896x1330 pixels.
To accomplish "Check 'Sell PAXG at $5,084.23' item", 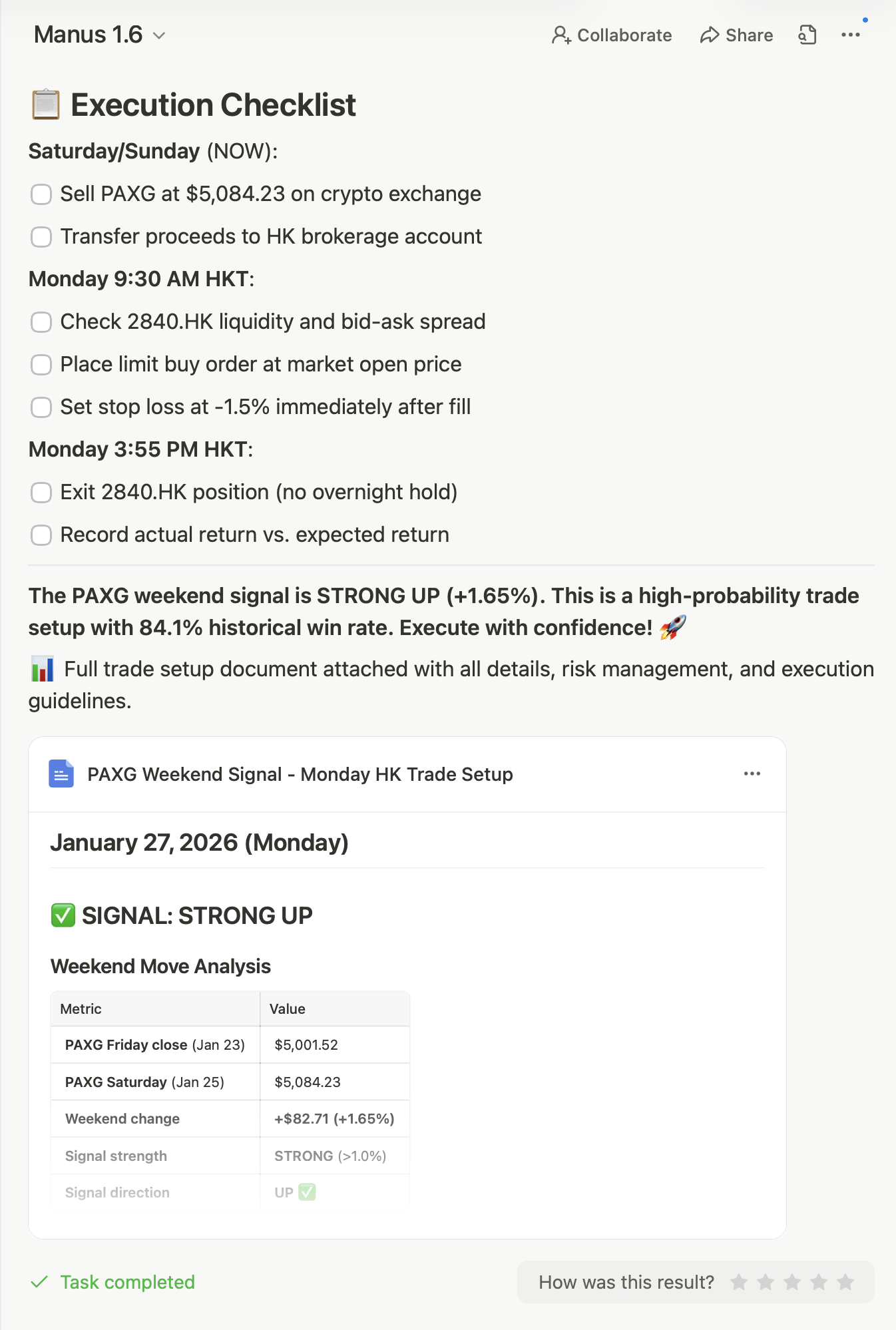I will pyautogui.click(x=41, y=194).
